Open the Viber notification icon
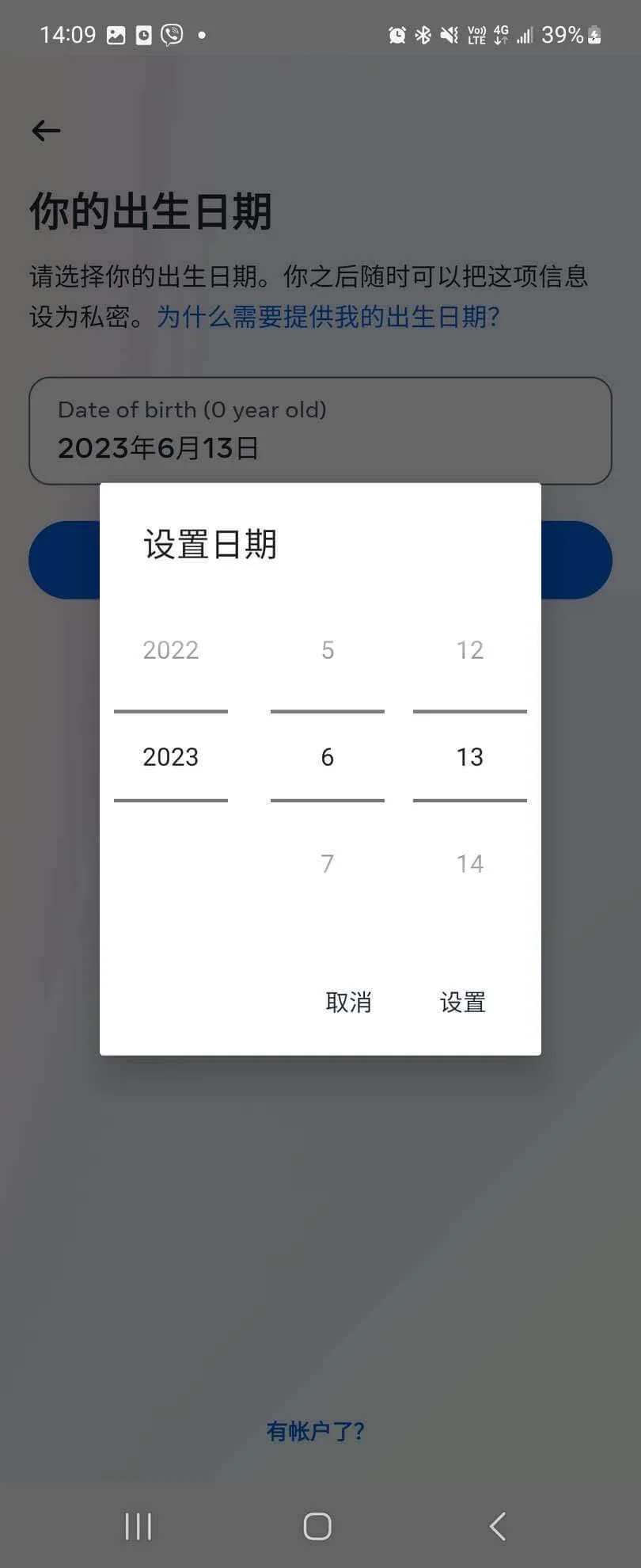Viewport: 641px width, 1568px height. [170, 35]
